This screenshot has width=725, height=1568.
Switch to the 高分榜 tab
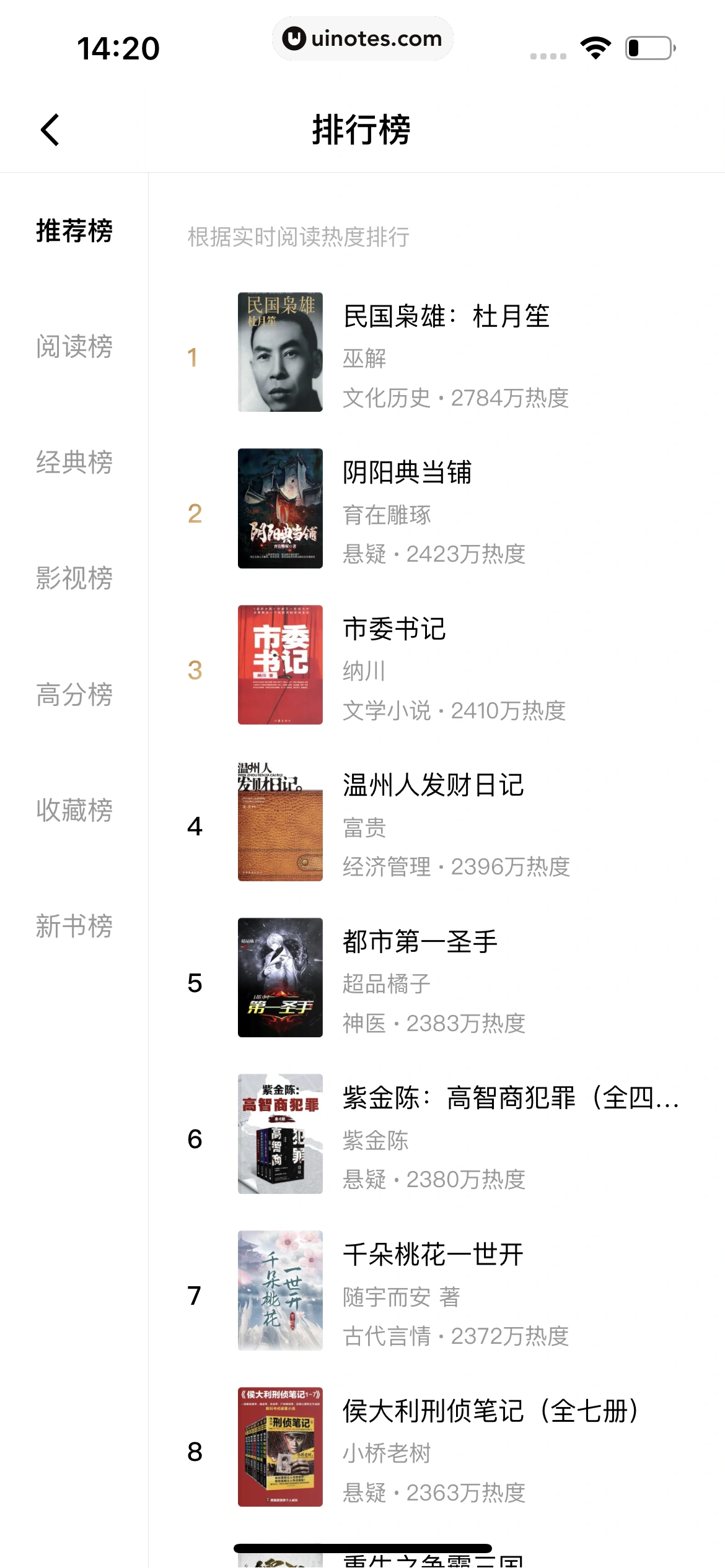(x=74, y=694)
